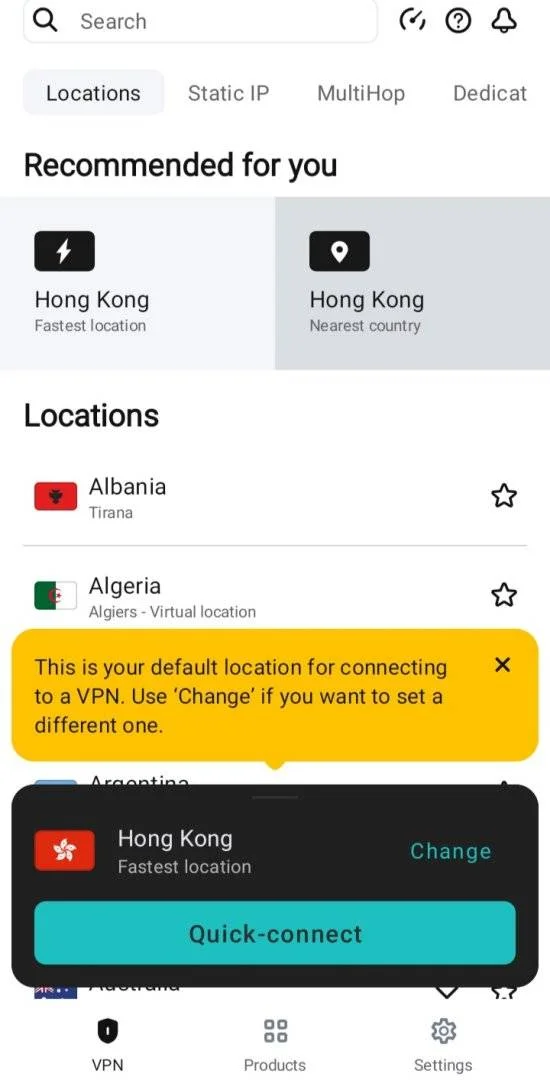
Task: Dismiss the yellow default location tip
Action: coord(503,665)
